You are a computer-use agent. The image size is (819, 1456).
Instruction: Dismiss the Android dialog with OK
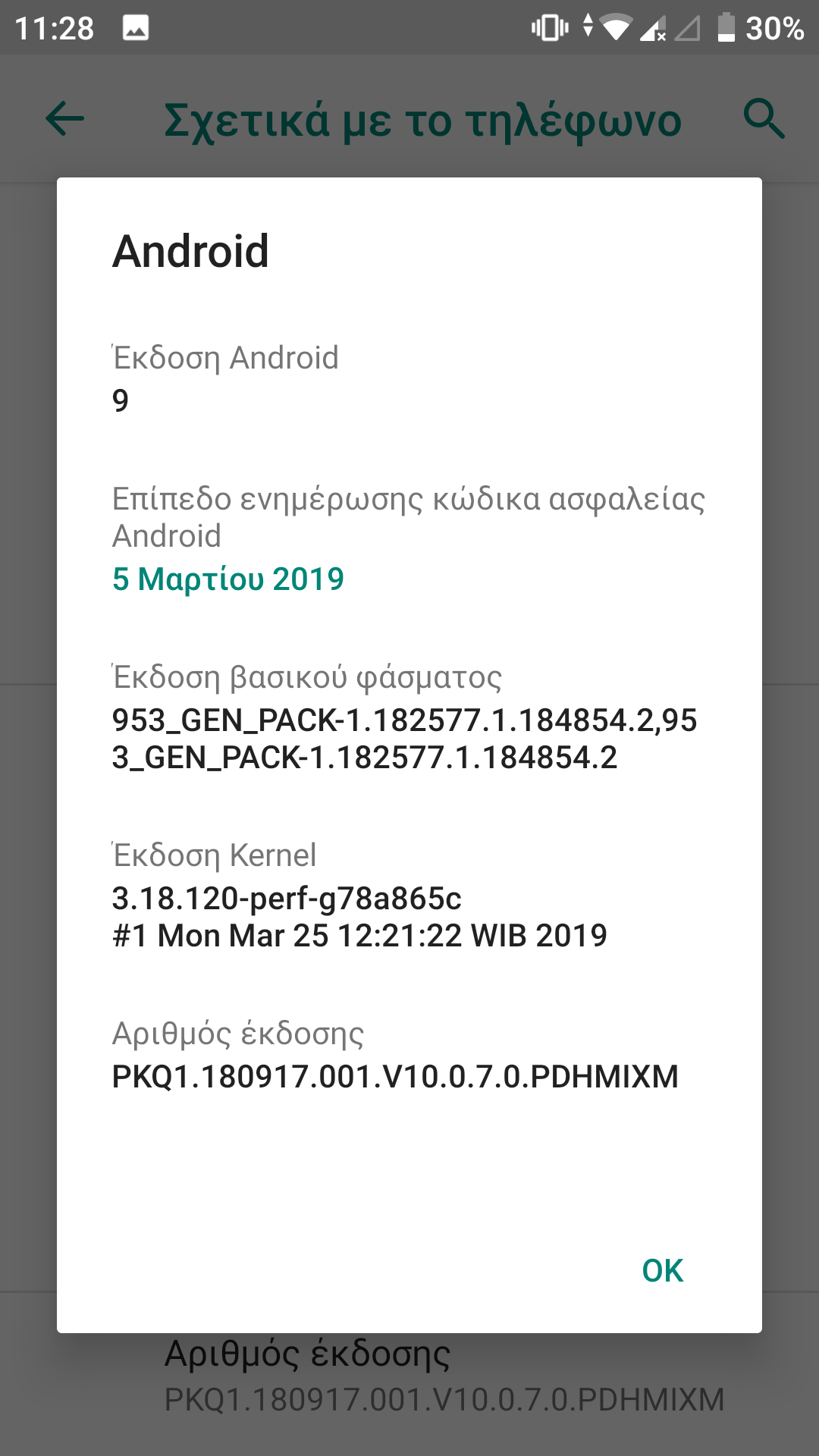[x=662, y=1270]
